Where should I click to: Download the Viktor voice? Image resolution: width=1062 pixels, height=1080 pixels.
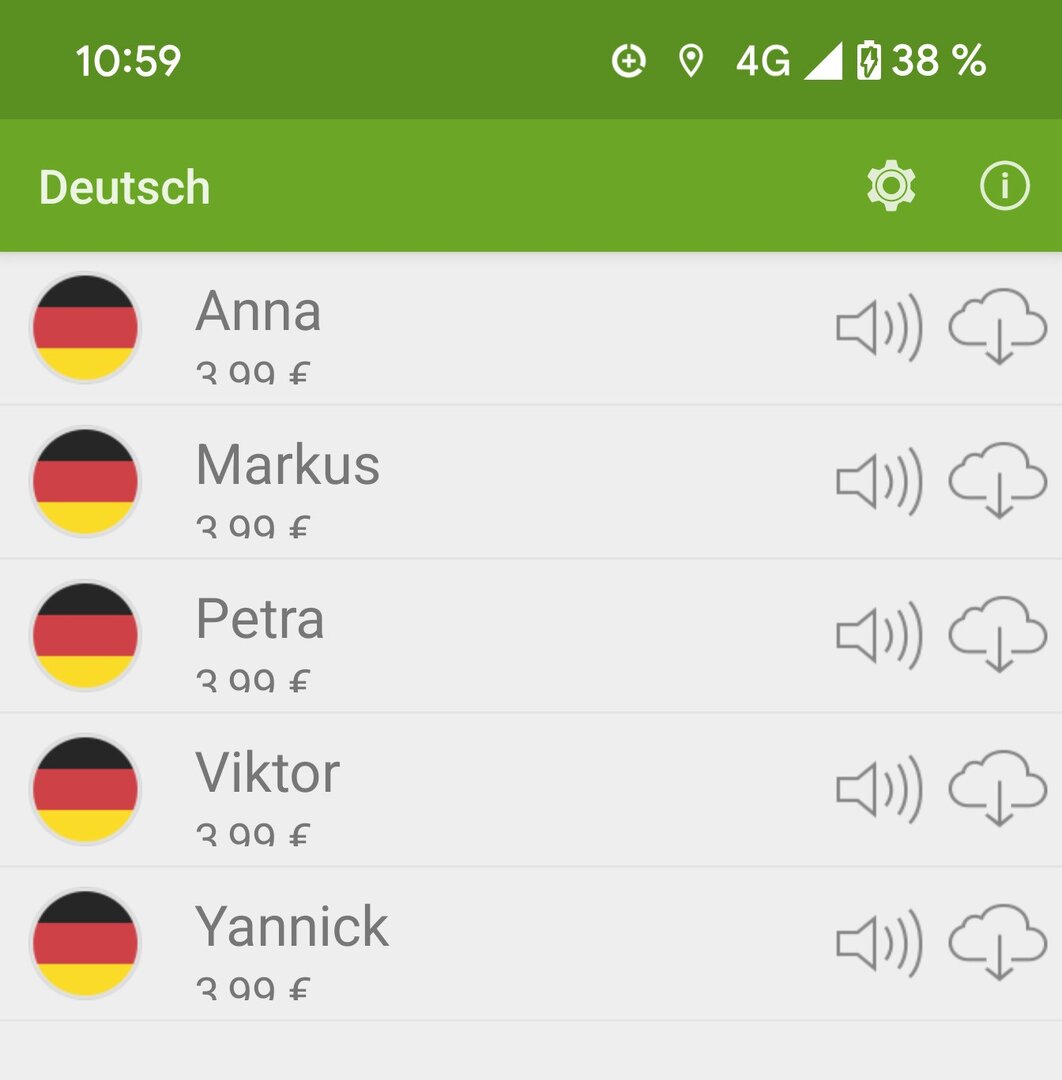coord(997,789)
